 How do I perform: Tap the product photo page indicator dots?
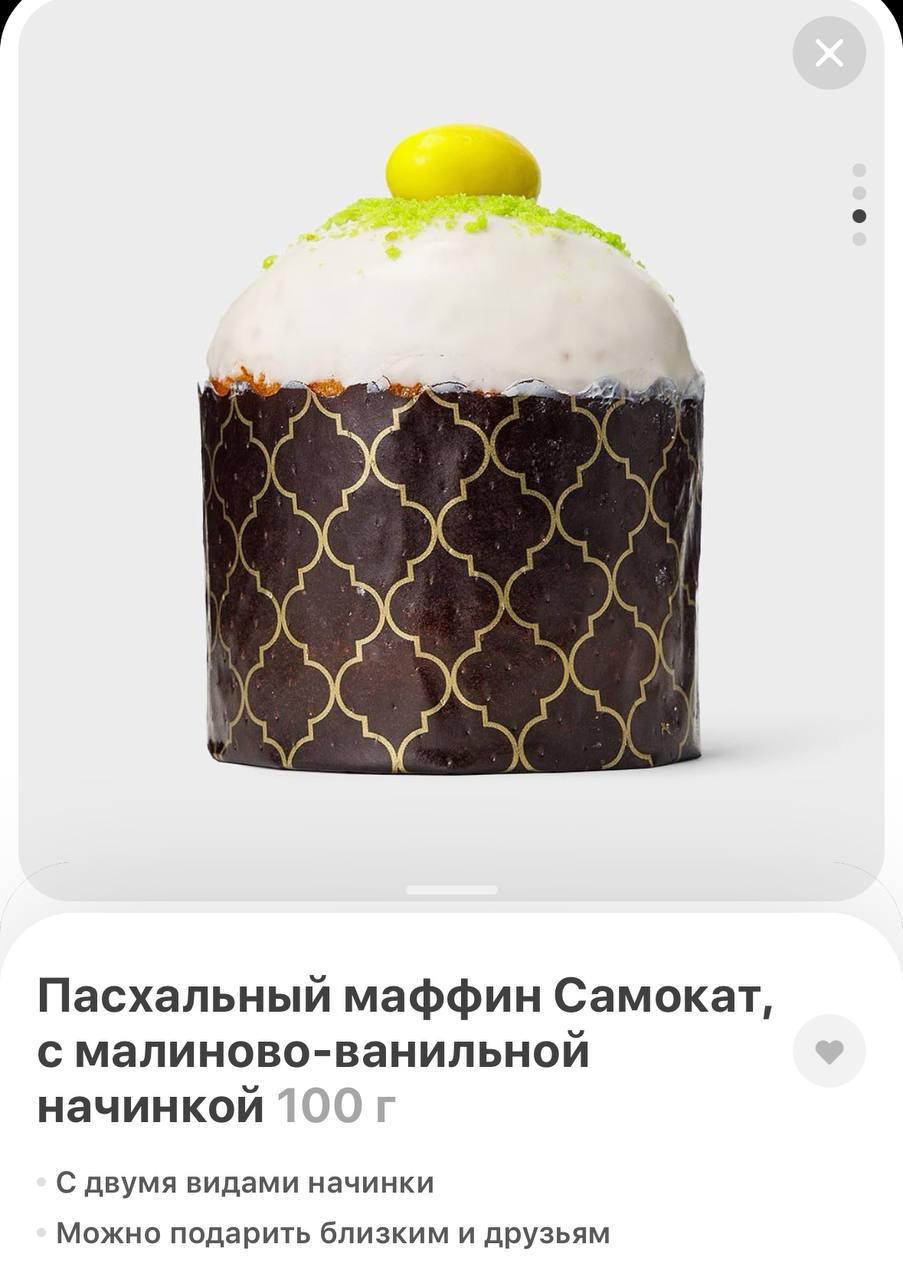859,205
